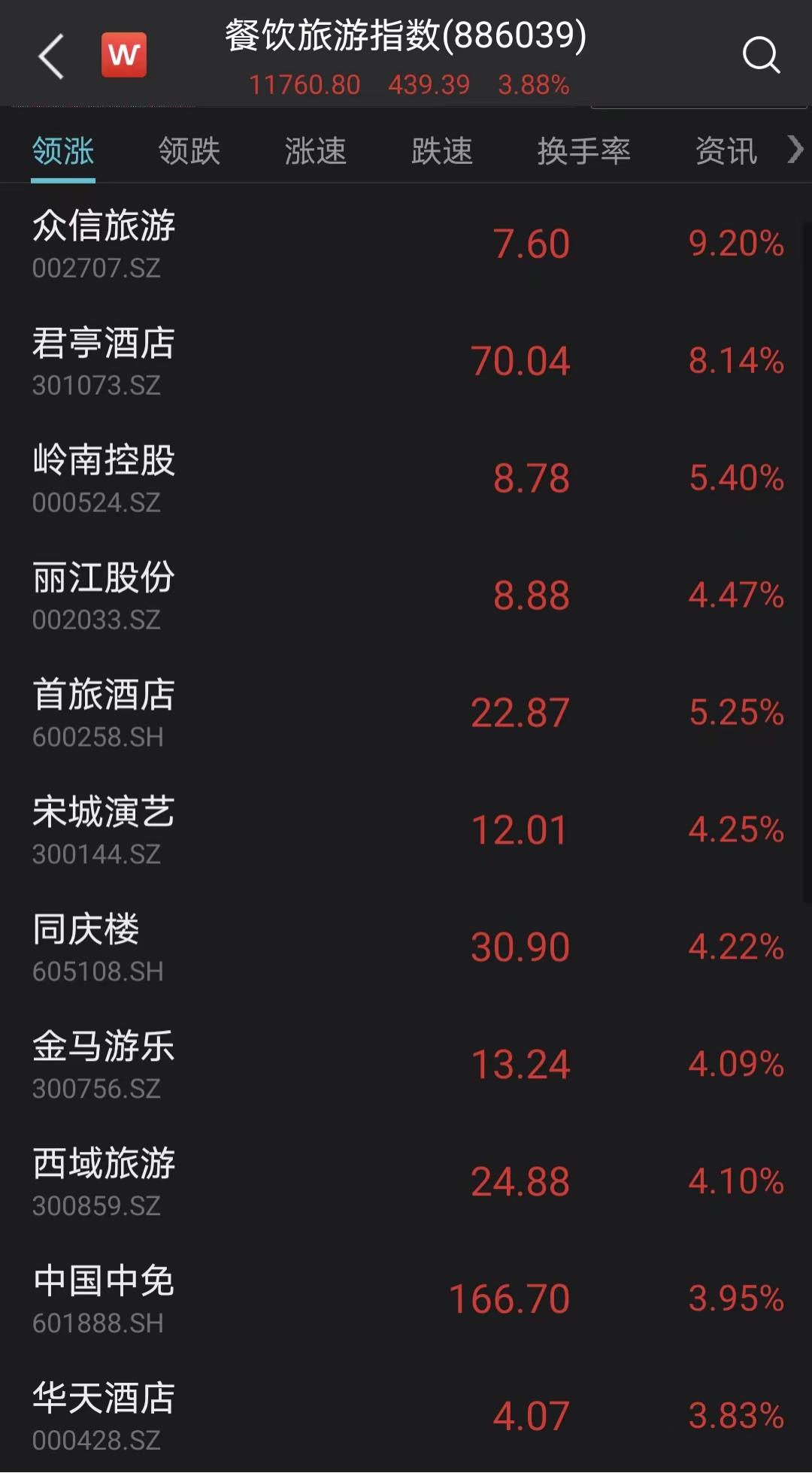Image resolution: width=812 pixels, height=1473 pixels.
Task: Open the 丽江股份 row
Action: pyautogui.click(x=406, y=596)
